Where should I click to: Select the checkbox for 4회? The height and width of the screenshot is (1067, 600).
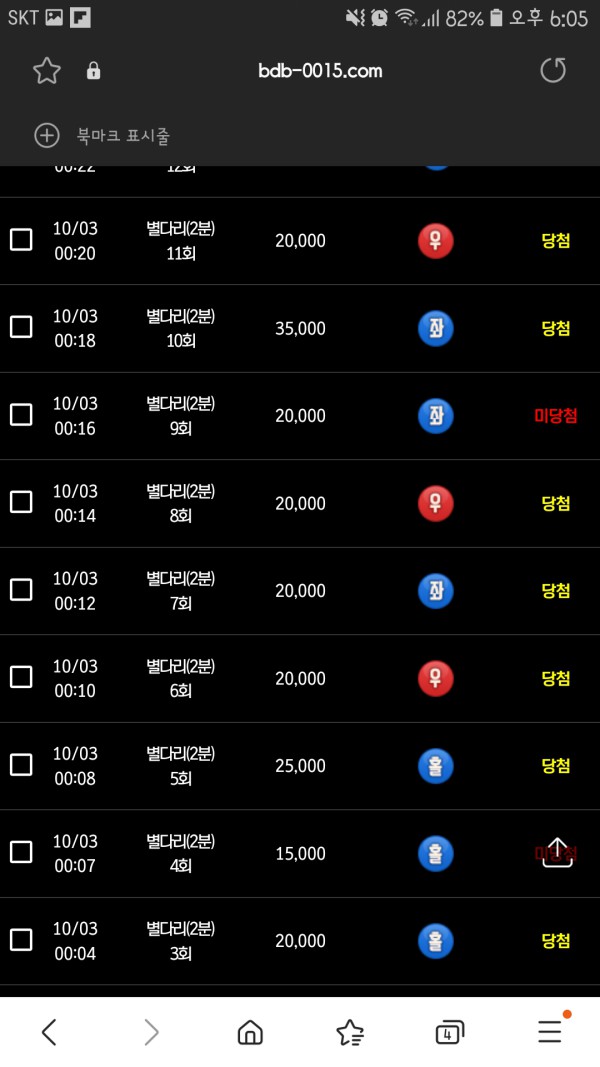pyautogui.click(x=21, y=852)
